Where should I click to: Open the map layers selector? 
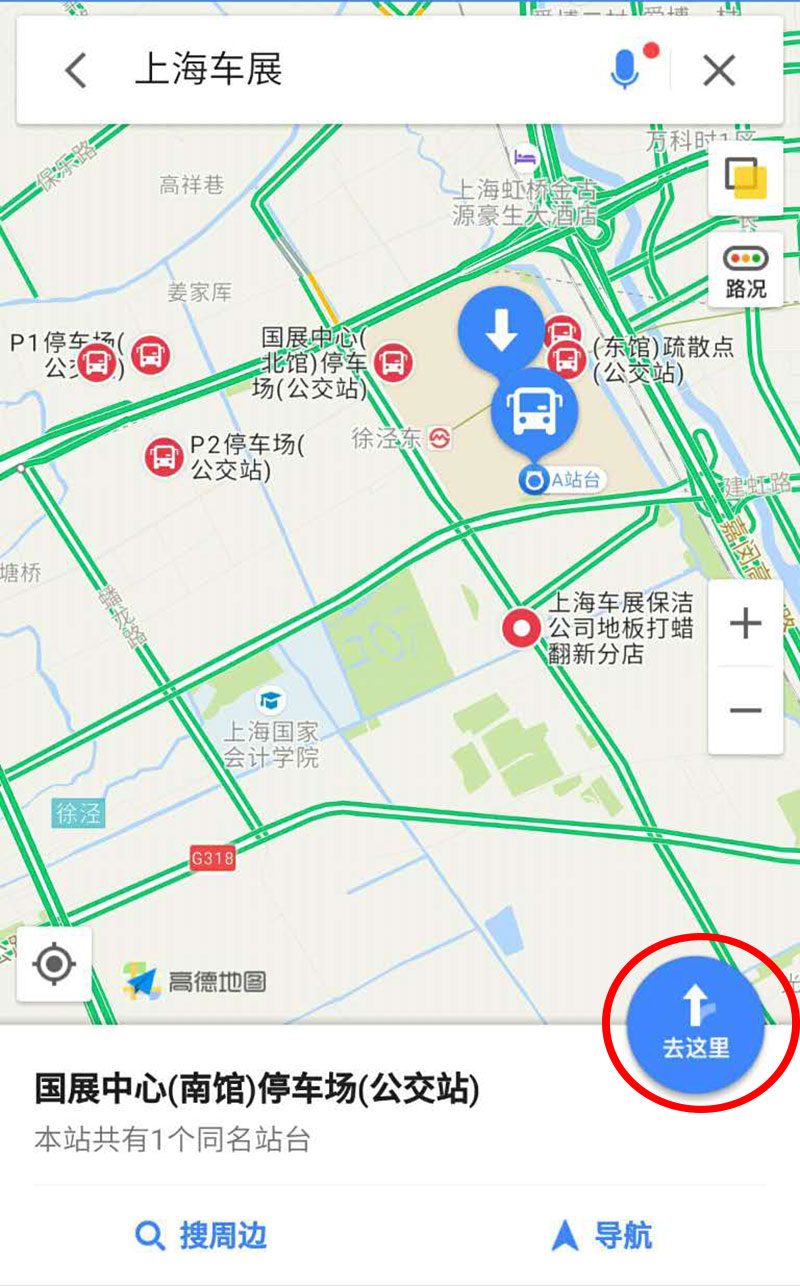point(745,180)
